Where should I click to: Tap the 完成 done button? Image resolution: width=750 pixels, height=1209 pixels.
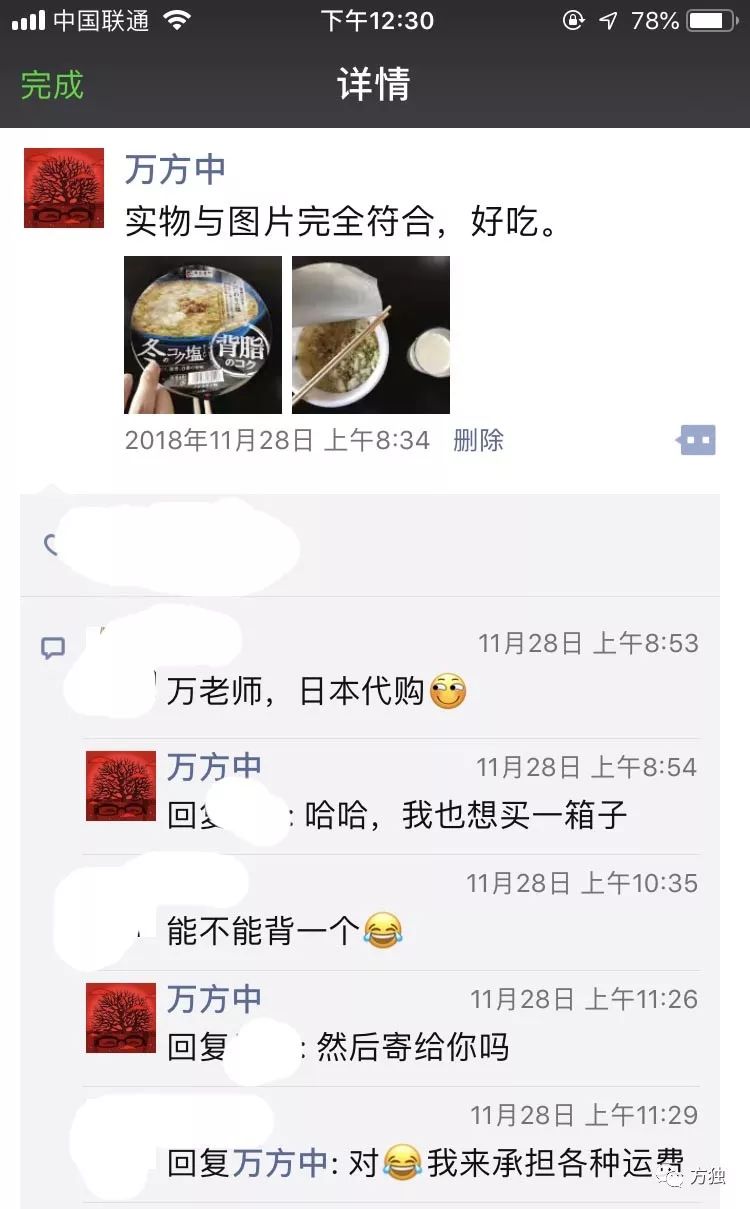pos(52,85)
